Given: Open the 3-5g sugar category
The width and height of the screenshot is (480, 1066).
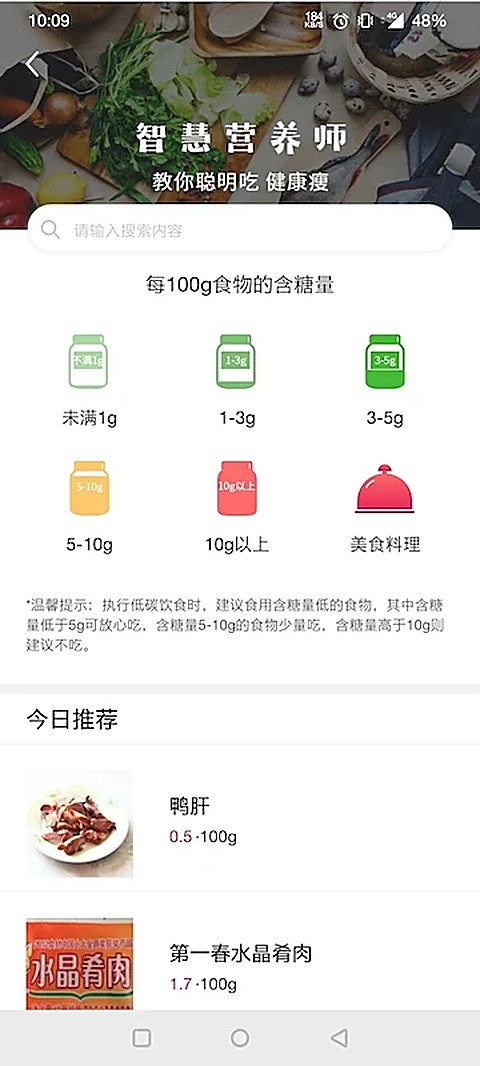Looking at the screenshot, I should pos(385,380).
